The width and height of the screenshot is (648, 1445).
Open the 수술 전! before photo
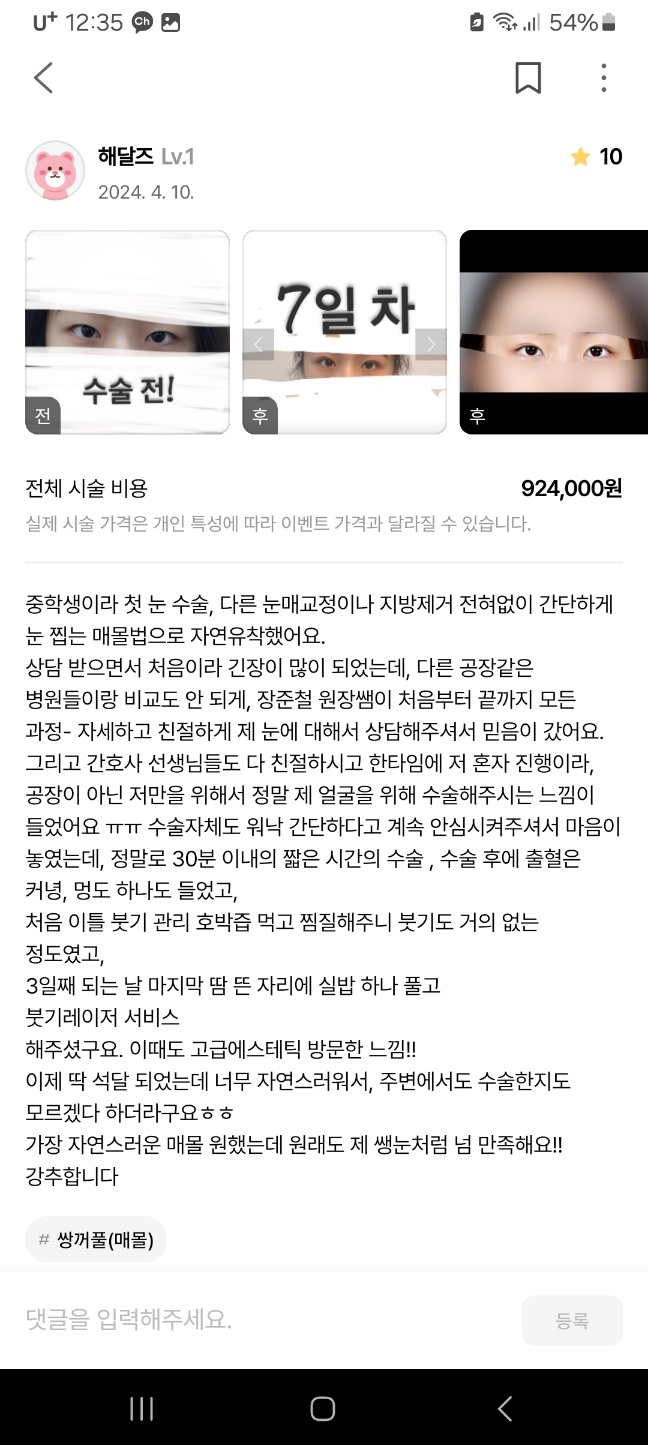(127, 332)
